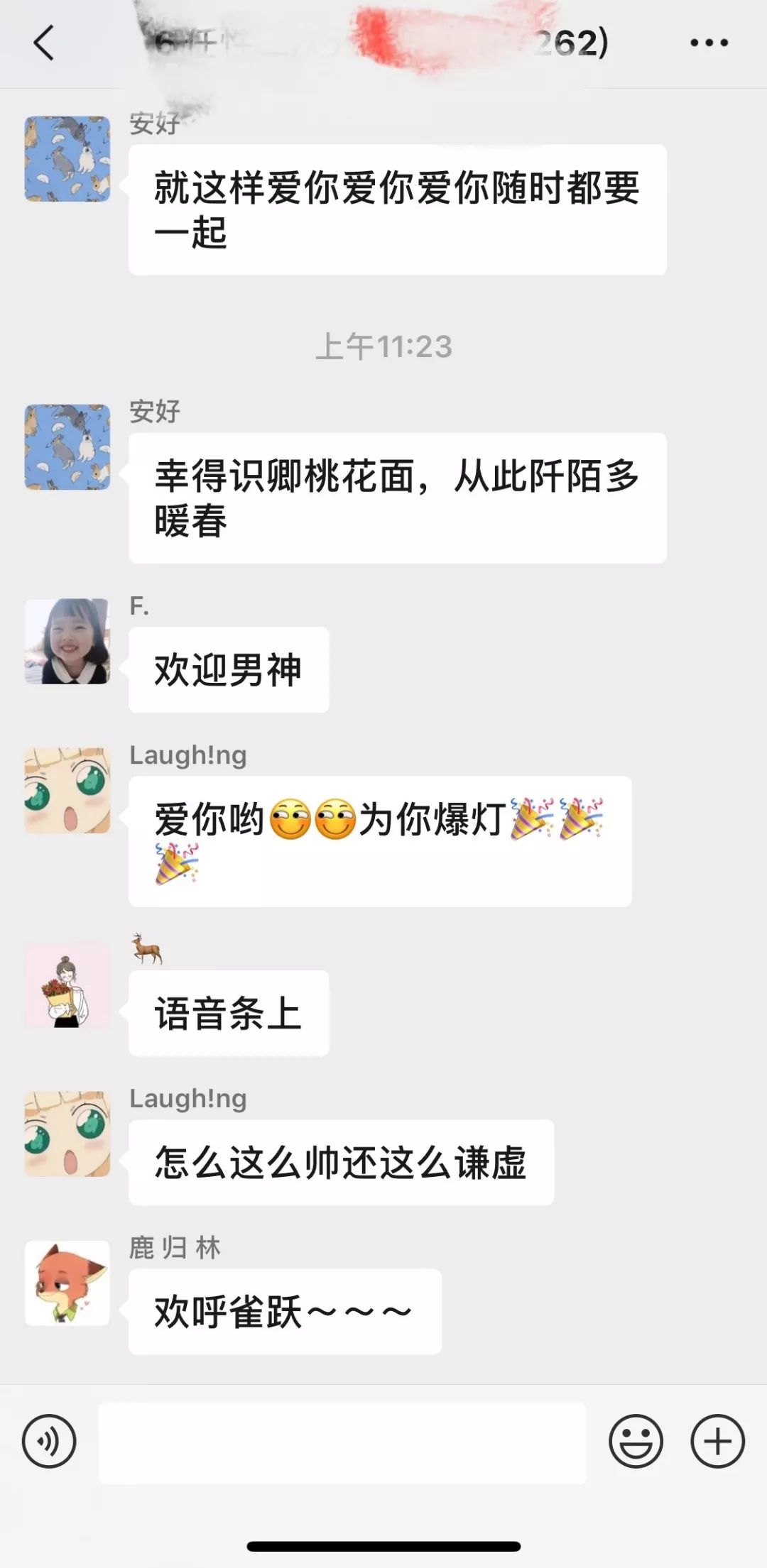Image resolution: width=767 pixels, height=1568 pixels.
Task: Open the flower girl avatar above 语音条上
Action: tap(67, 985)
